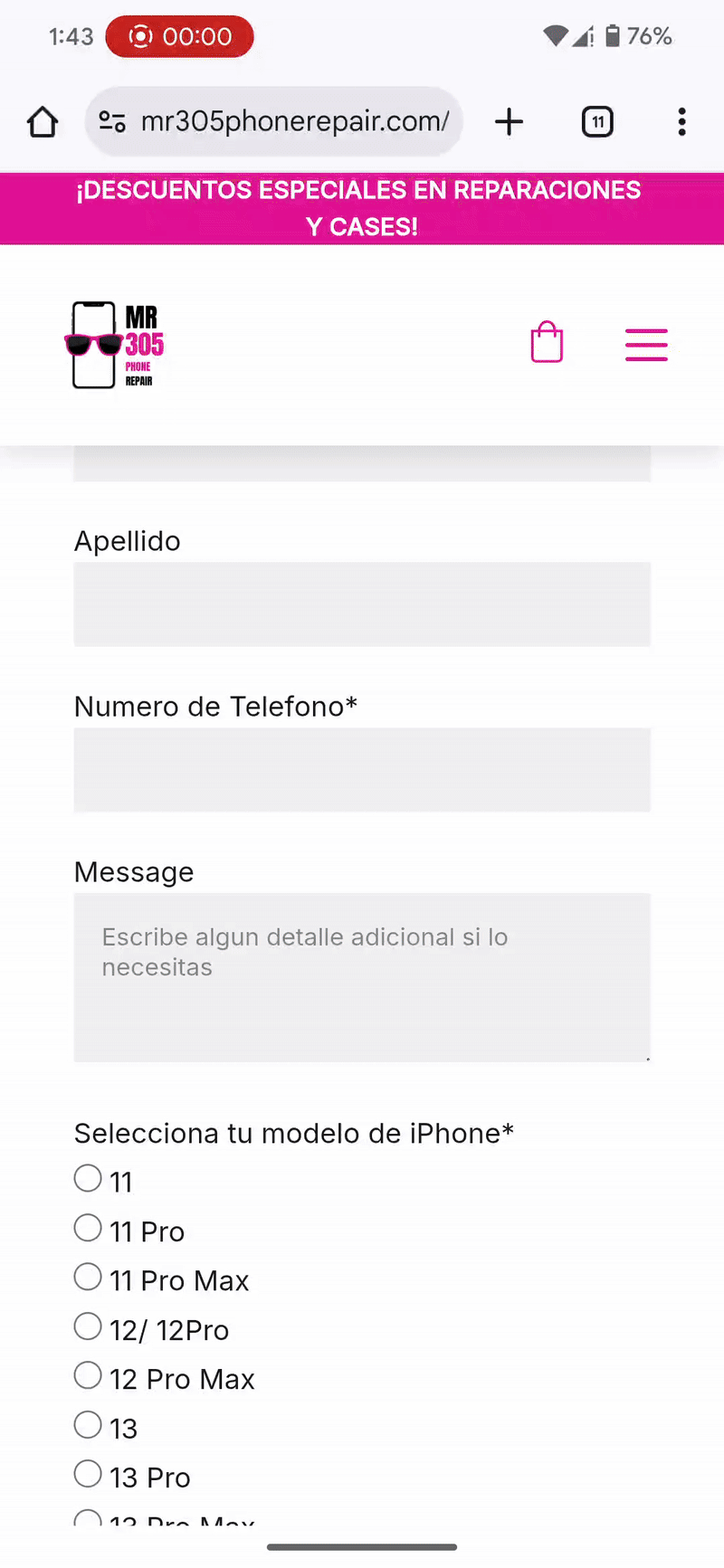Tap the mr305phonerepair.com address bar
The height and width of the screenshot is (1568, 724).
[x=274, y=121]
